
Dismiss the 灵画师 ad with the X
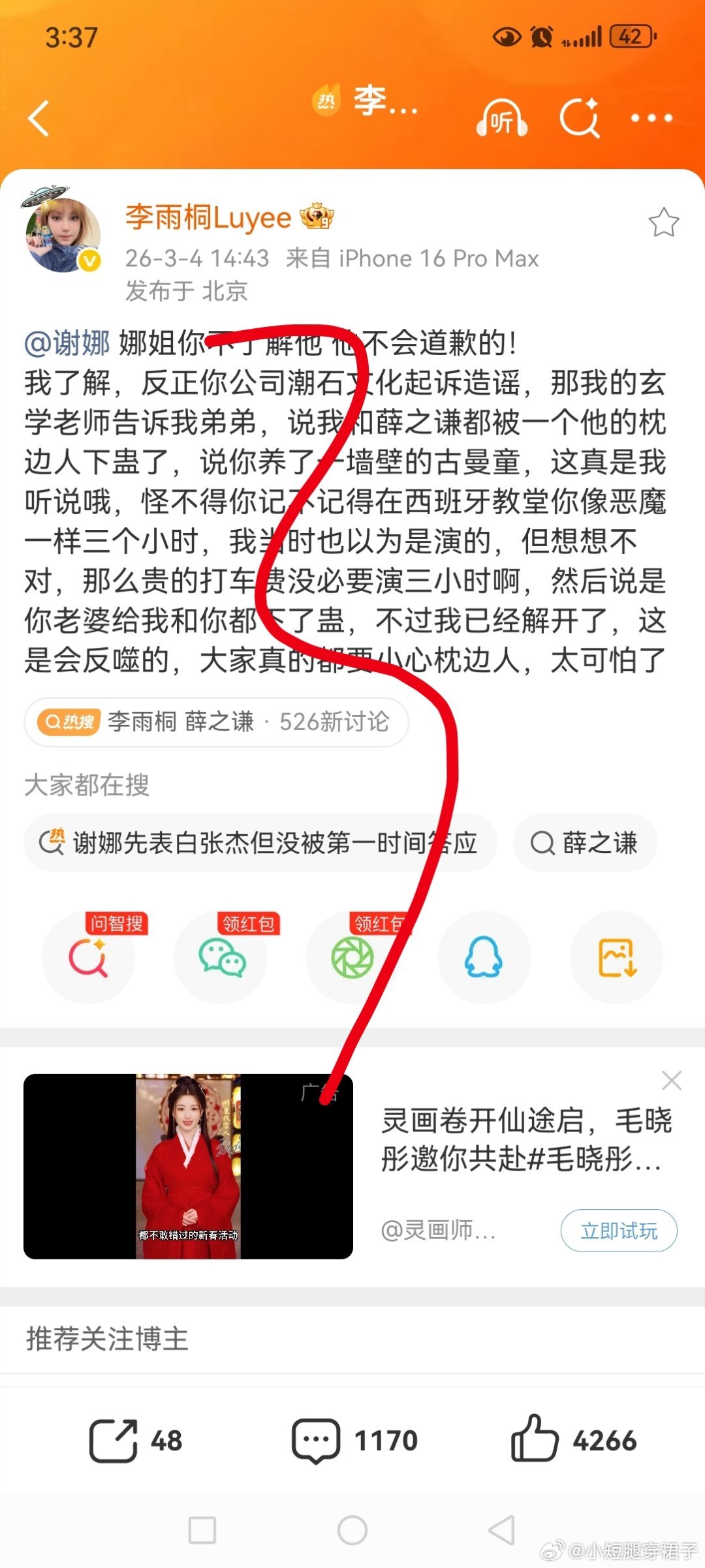(x=671, y=1081)
